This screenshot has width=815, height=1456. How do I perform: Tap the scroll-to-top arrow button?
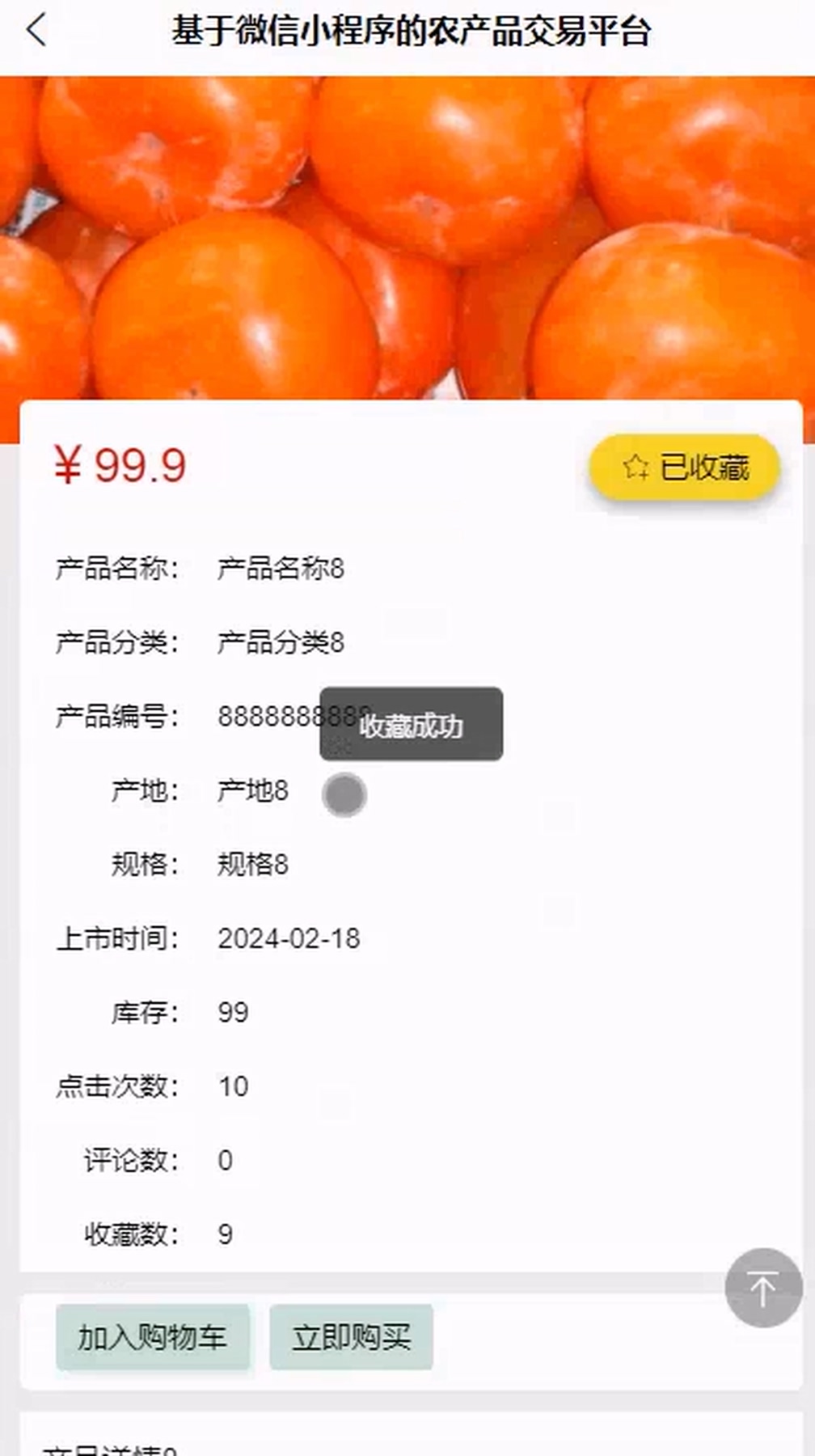pos(762,1288)
